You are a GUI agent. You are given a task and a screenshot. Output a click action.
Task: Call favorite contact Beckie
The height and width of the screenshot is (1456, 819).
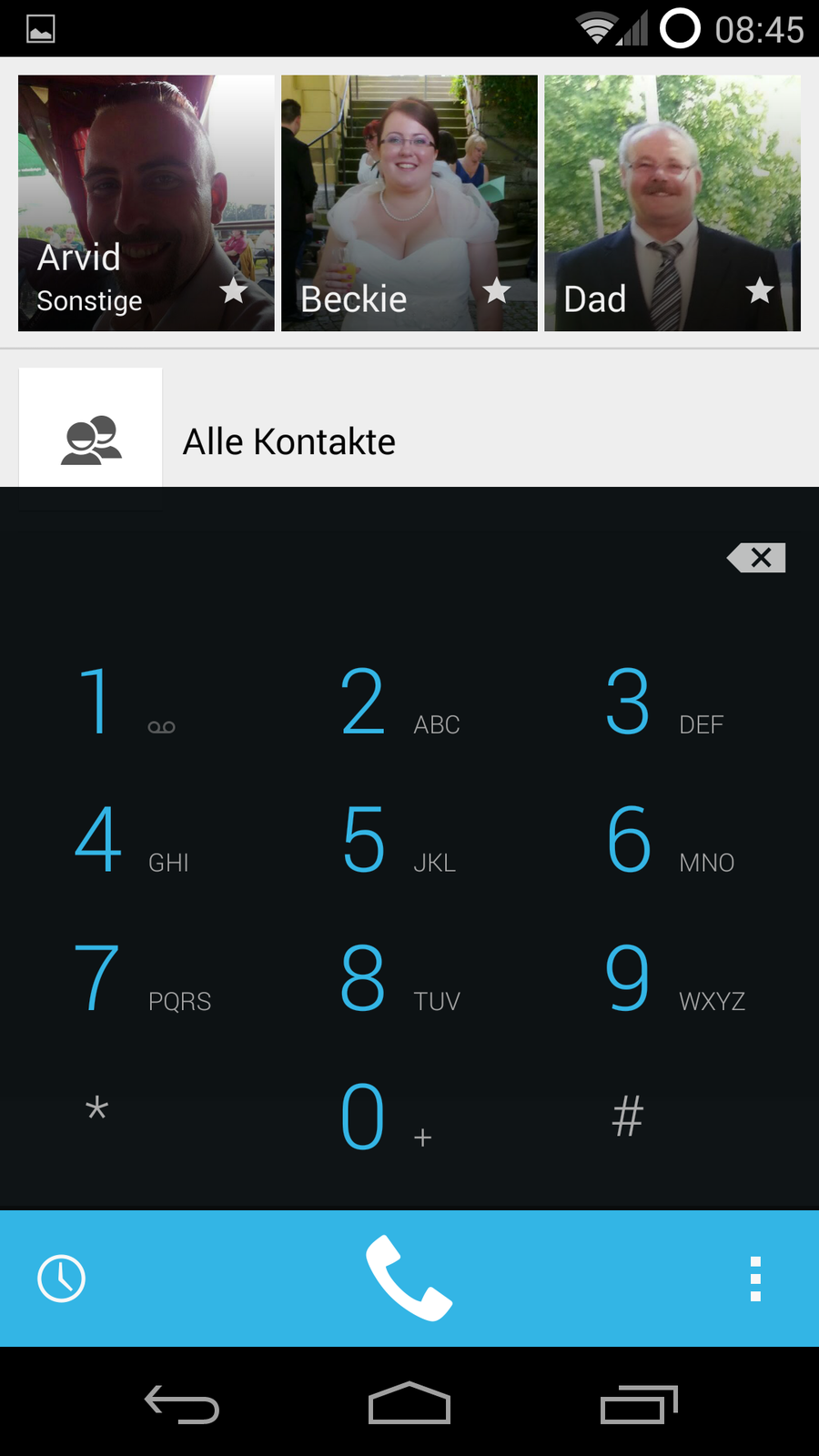pyautogui.click(x=409, y=203)
